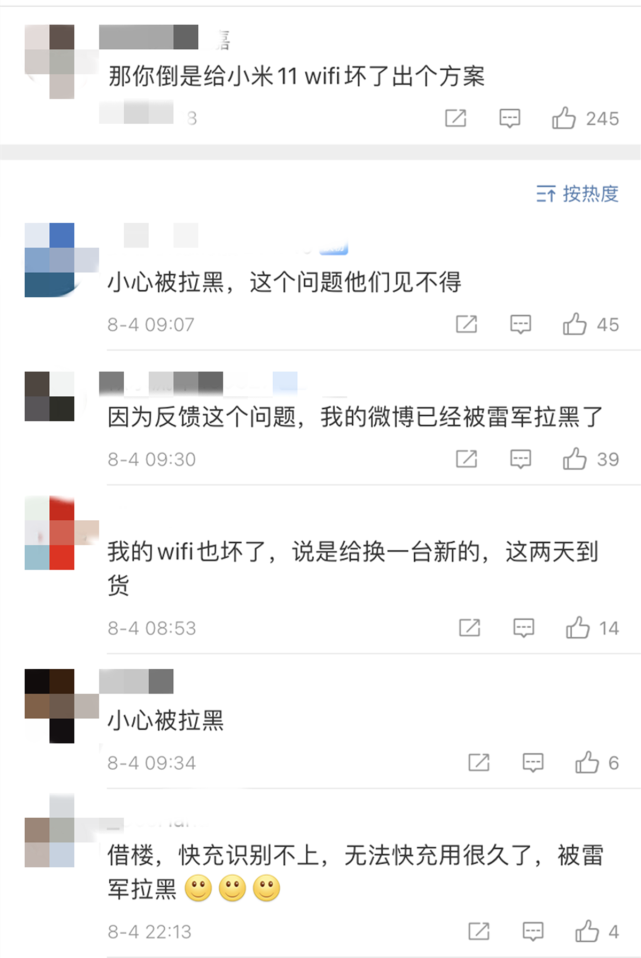Like the comment about 微博已经被雷军拉黑了

[x=575, y=459]
